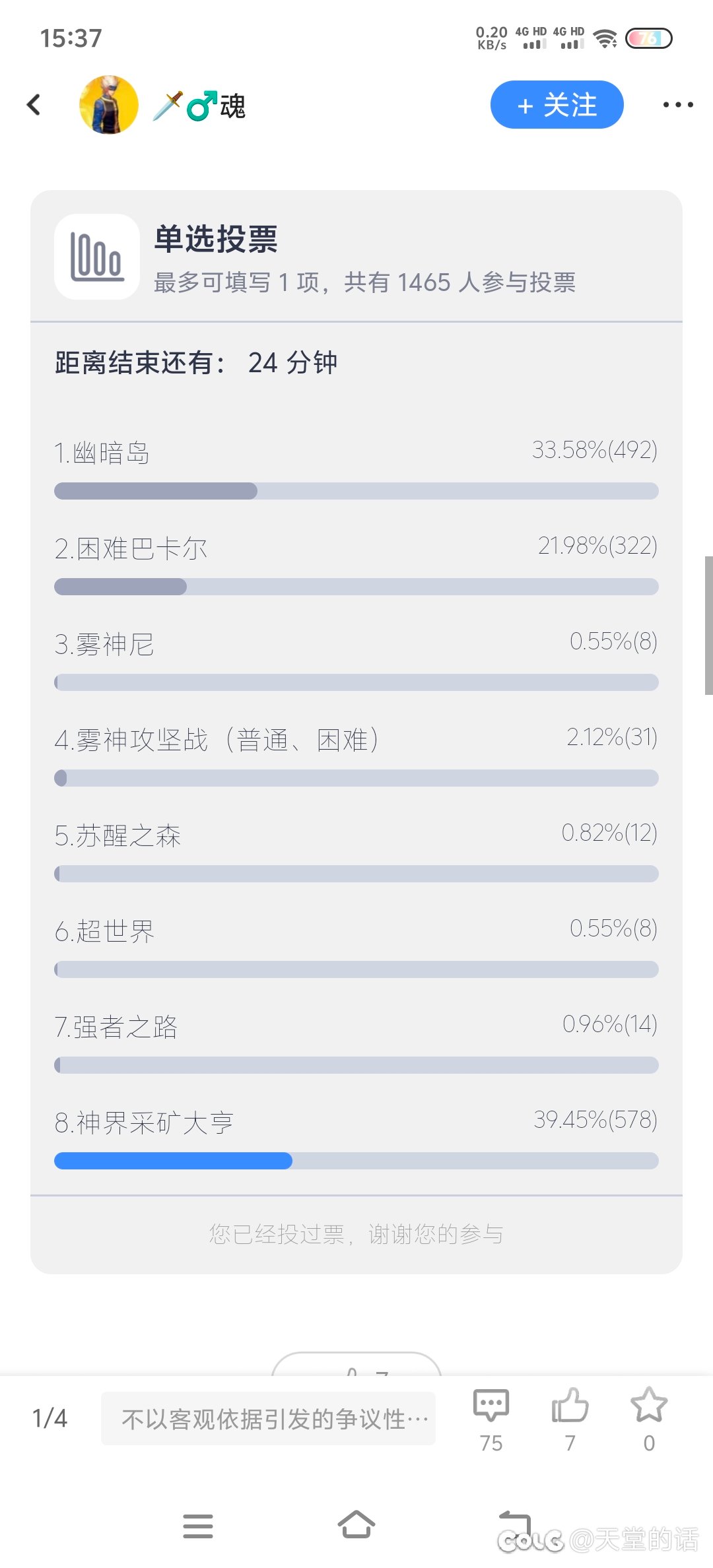The height and width of the screenshot is (1568, 713).
Task: Tap the comment input field at the bottom
Action: [268, 1418]
